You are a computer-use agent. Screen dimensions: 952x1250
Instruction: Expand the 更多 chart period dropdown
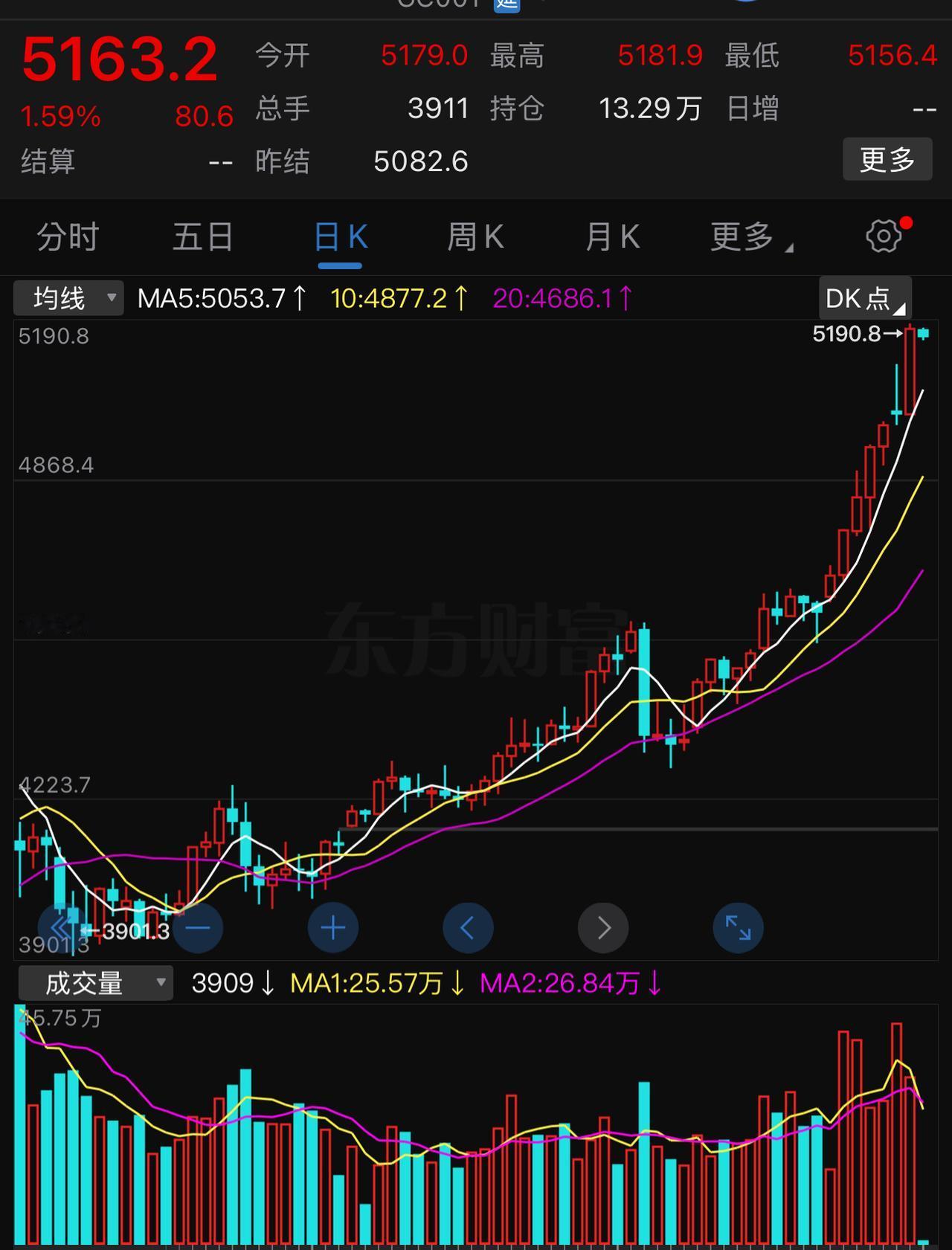[747, 236]
